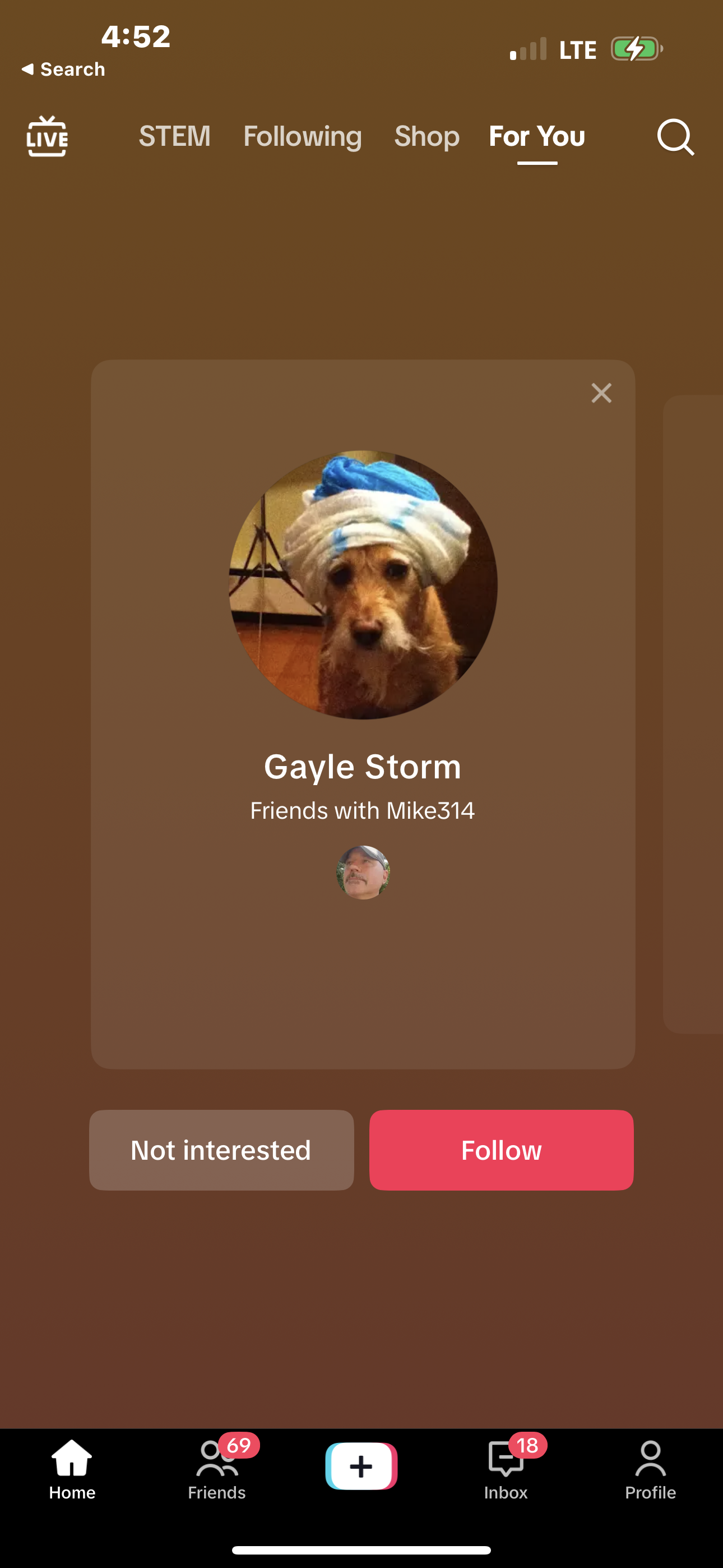This screenshot has width=723, height=1568.
Task: Follow Gayle Storm
Action: (501, 1150)
